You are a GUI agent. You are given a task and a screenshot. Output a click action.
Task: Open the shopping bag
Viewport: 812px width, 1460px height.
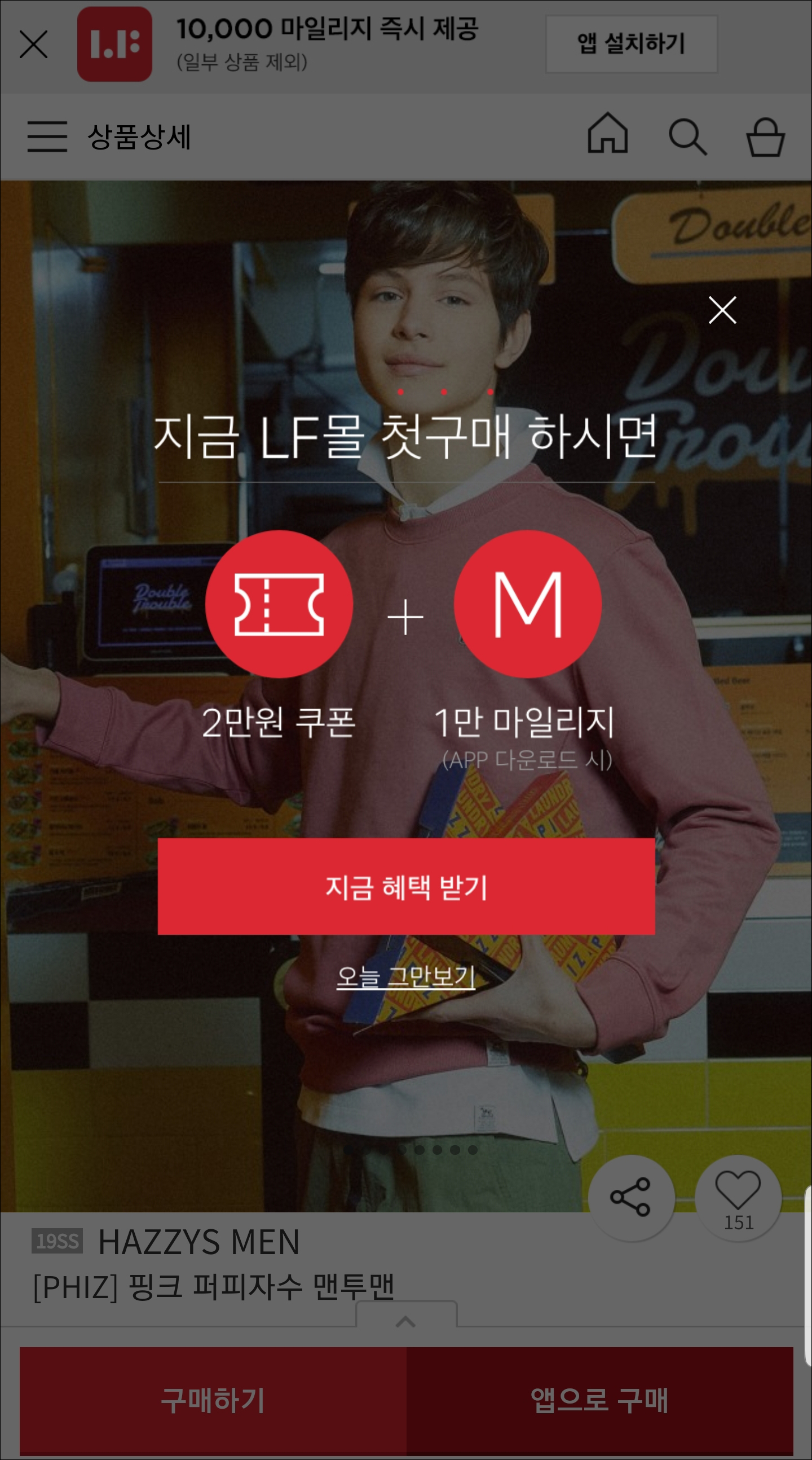pos(765,137)
